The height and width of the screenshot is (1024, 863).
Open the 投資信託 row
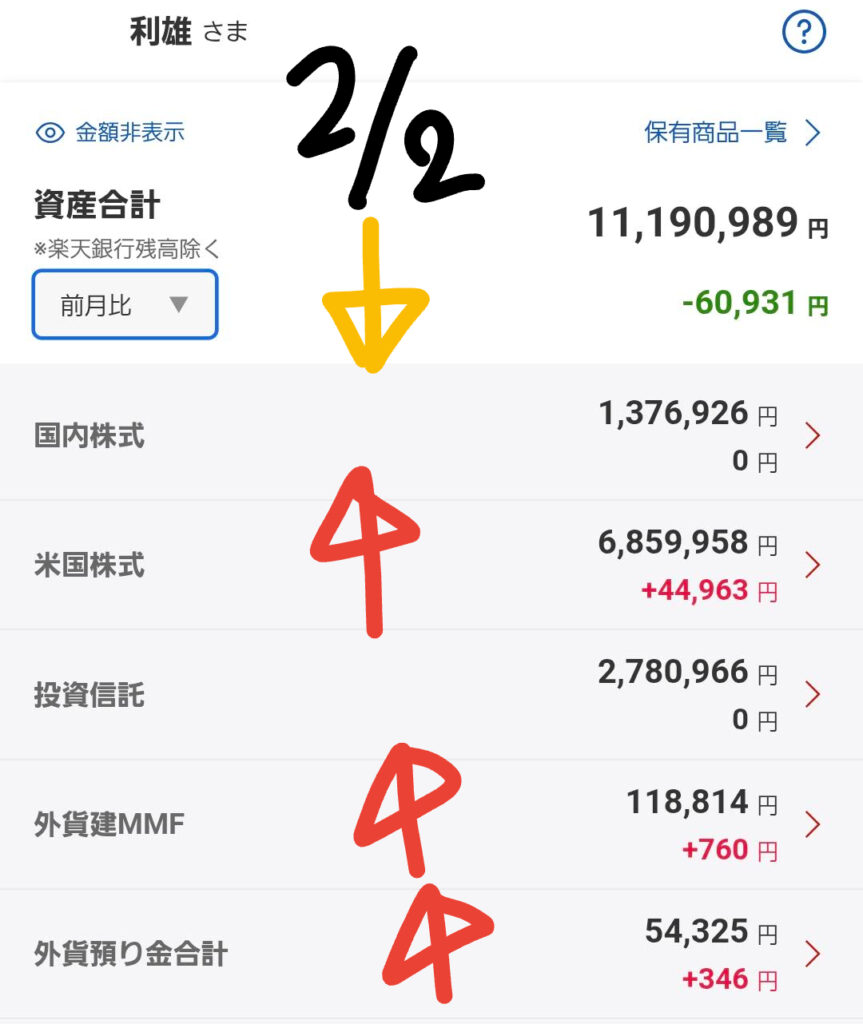[430, 695]
